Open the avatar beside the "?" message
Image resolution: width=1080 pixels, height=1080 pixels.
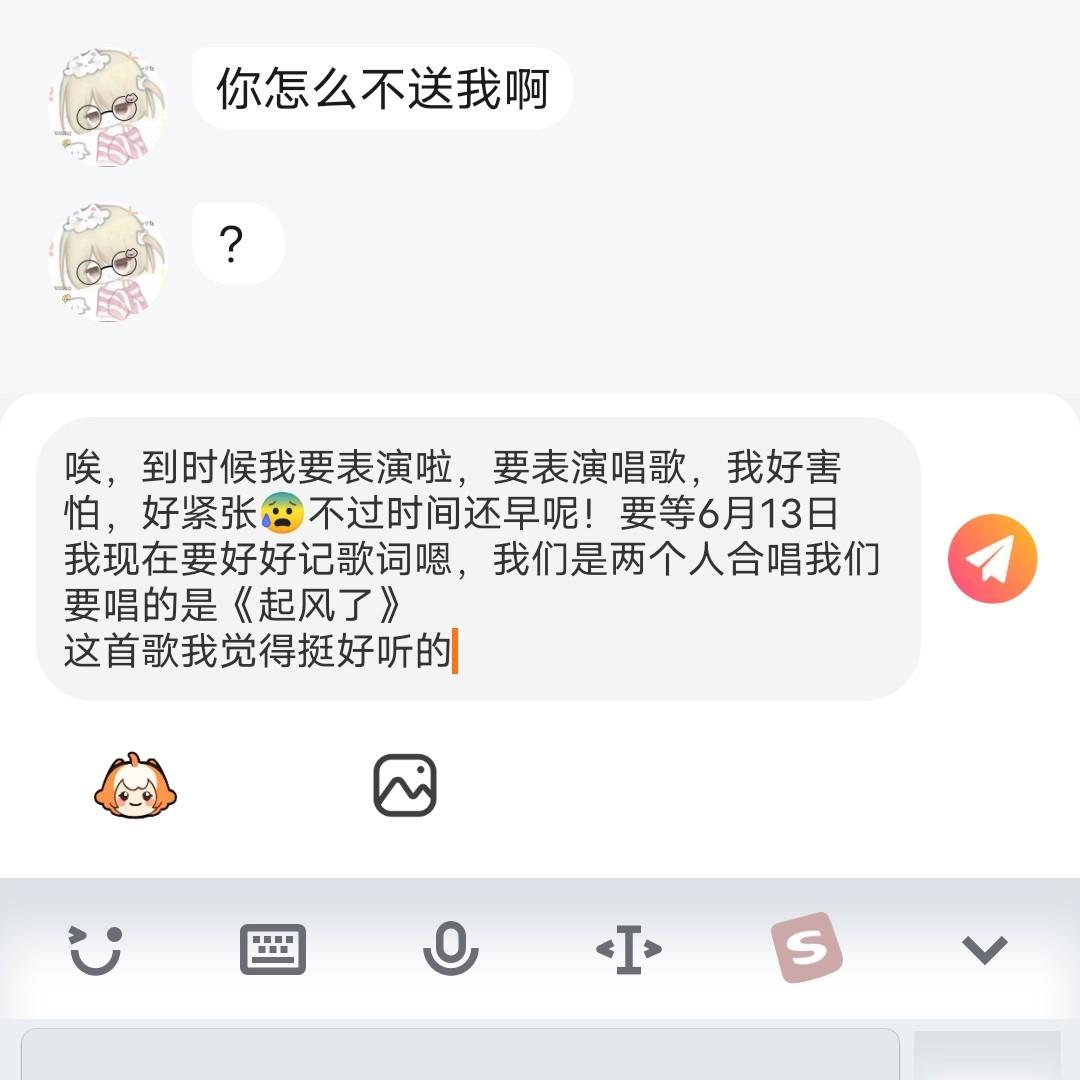(x=108, y=262)
